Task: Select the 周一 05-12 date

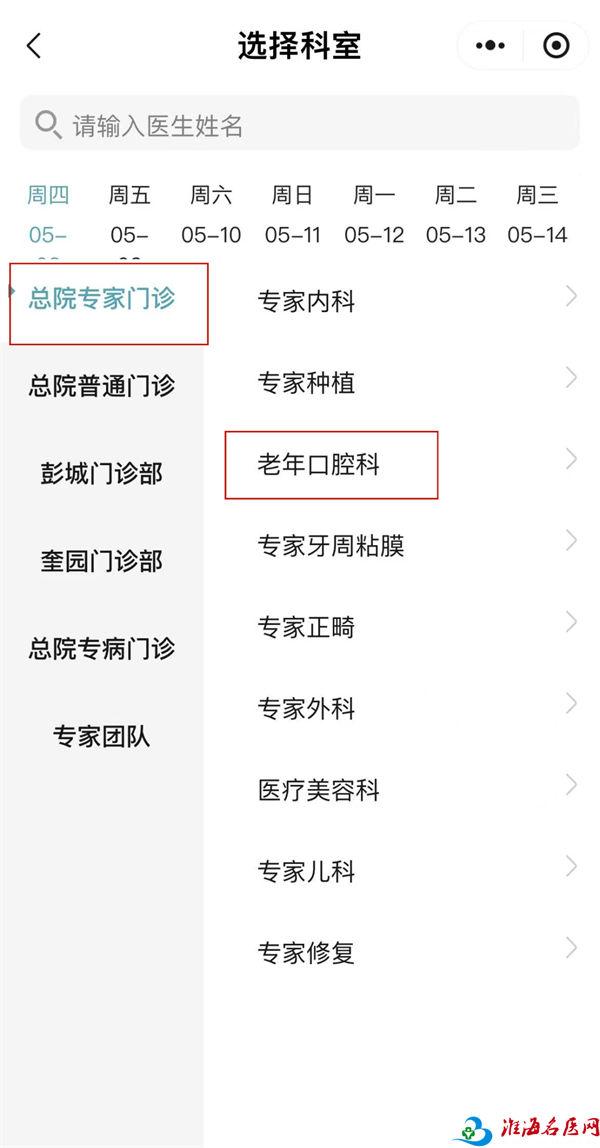Action: point(374,215)
